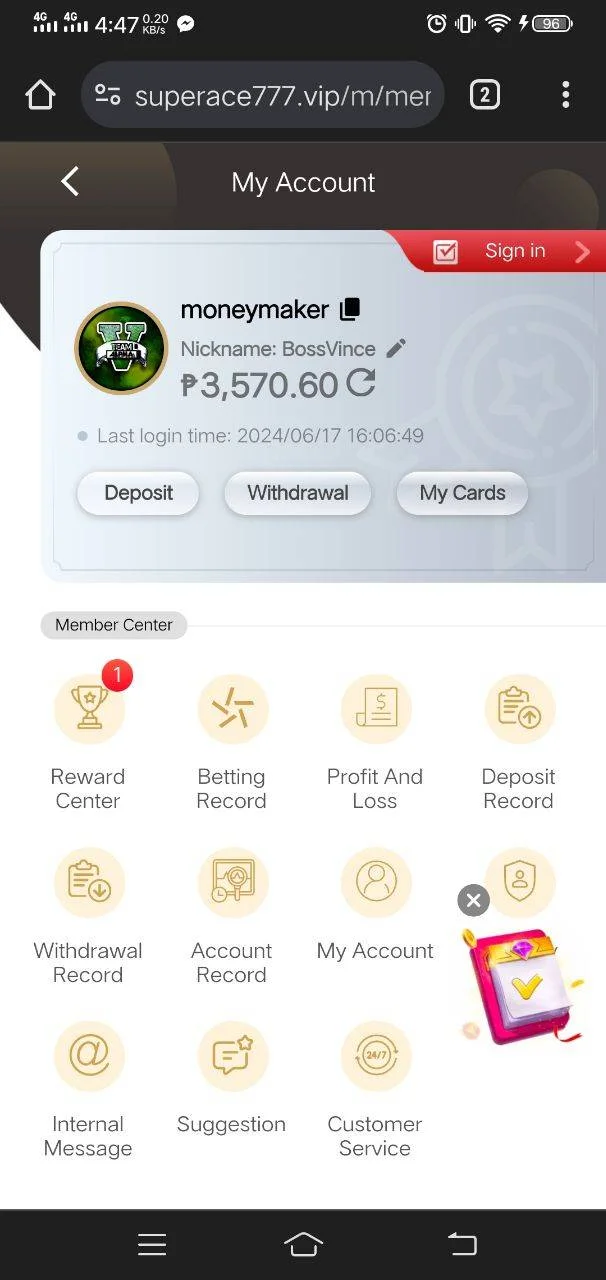The width and height of the screenshot is (606, 1280).
Task: Open the My Account grid item
Action: [375, 903]
